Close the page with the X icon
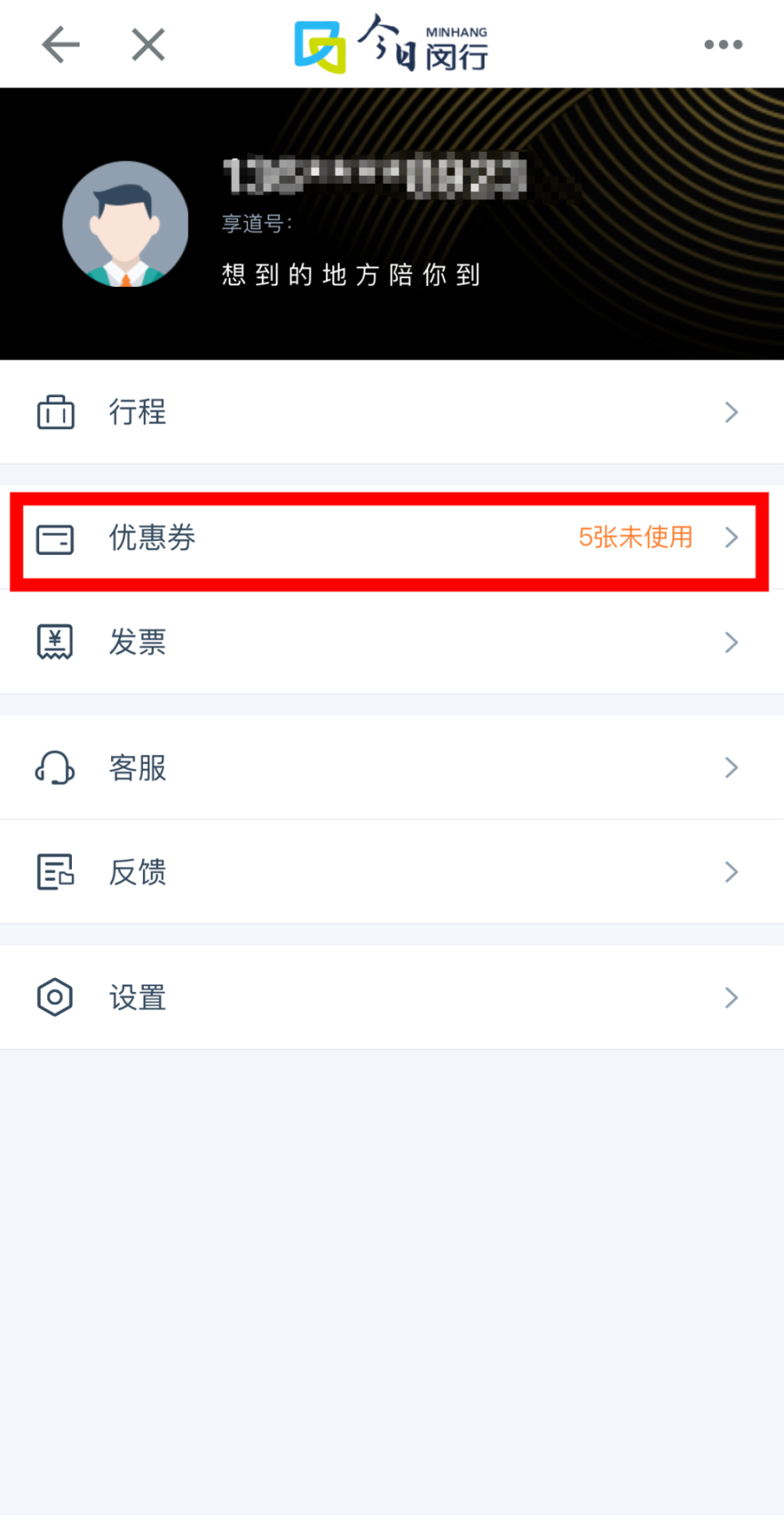The height and width of the screenshot is (1533, 784). click(148, 45)
